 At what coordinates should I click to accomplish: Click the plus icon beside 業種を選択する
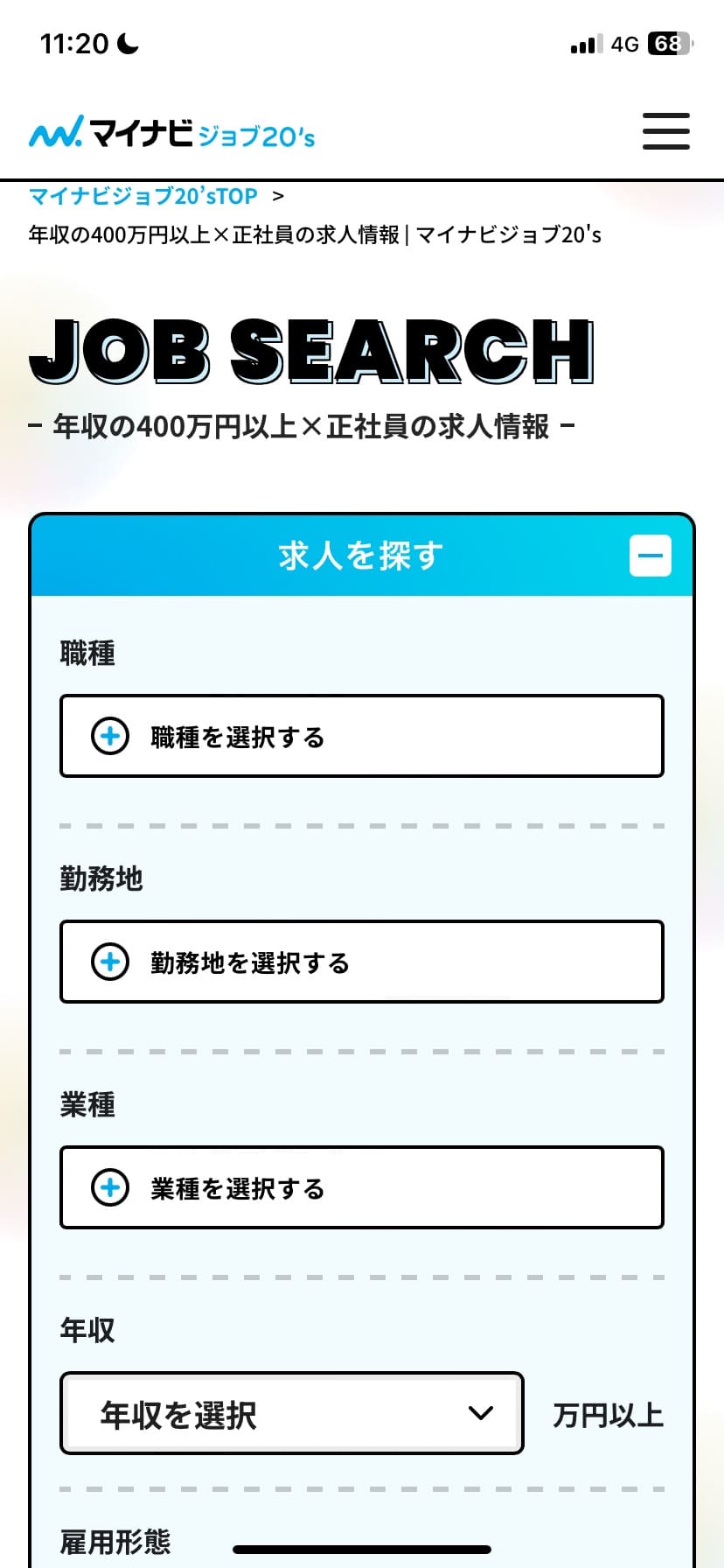108,1188
